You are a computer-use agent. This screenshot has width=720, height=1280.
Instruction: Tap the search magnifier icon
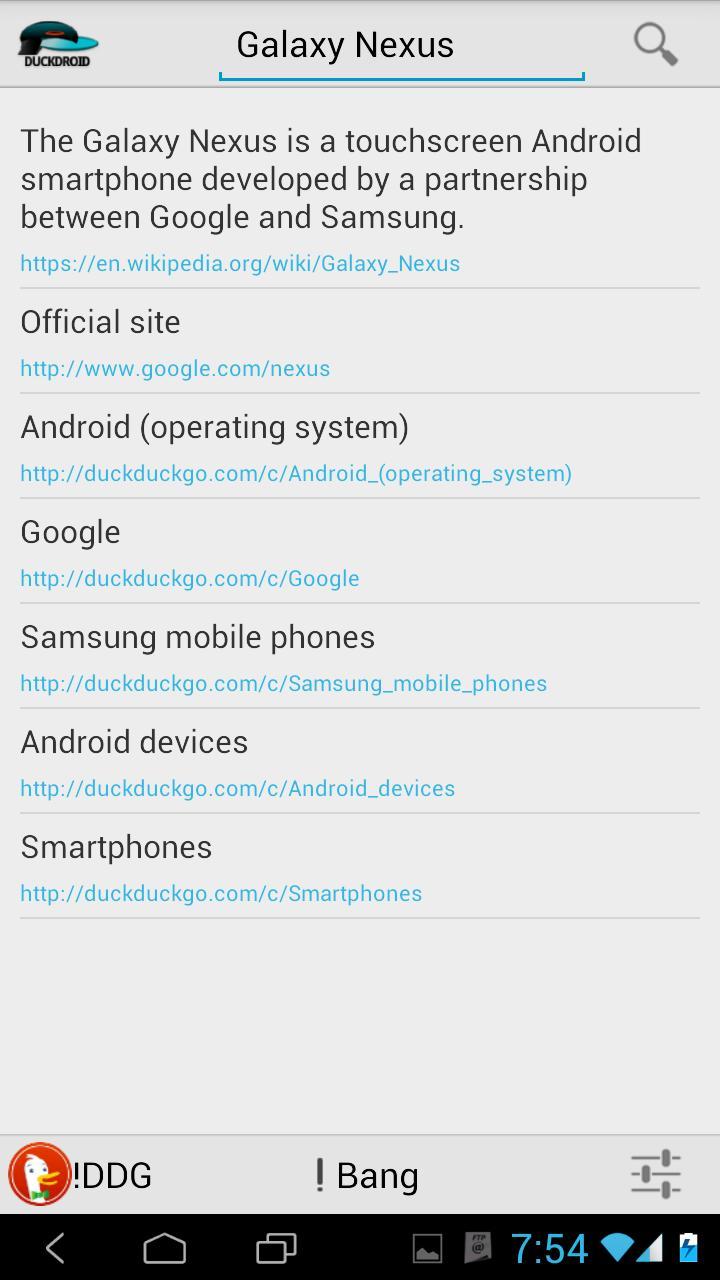[655, 45]
